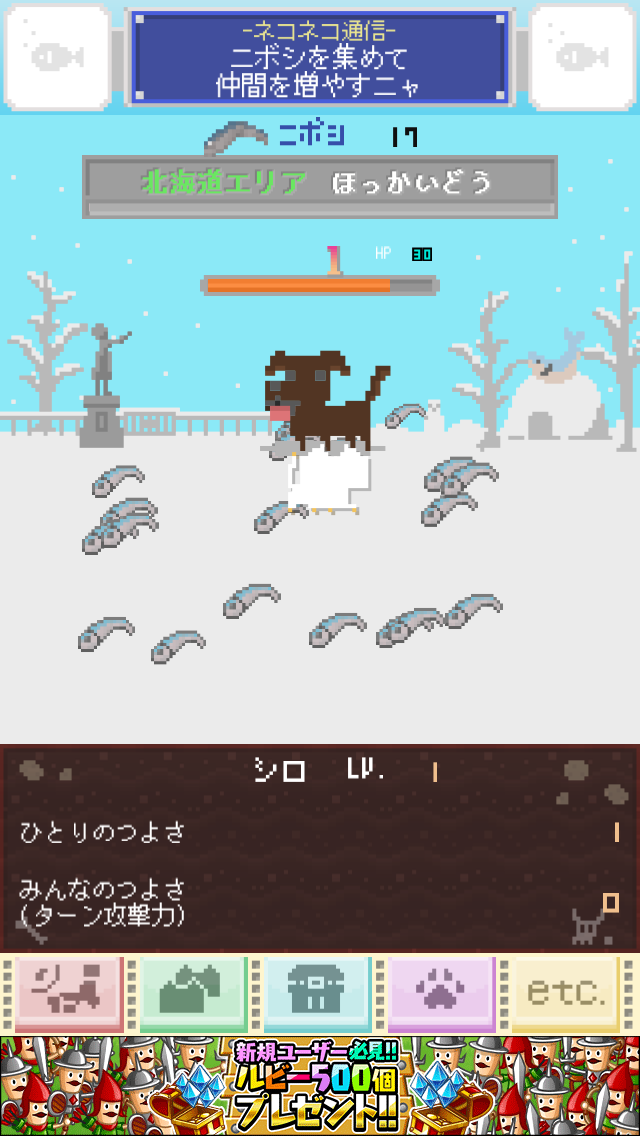Open the blue house tab
Image resolution: width=640 pixels, height=1136 pixels.
(317, 993)
